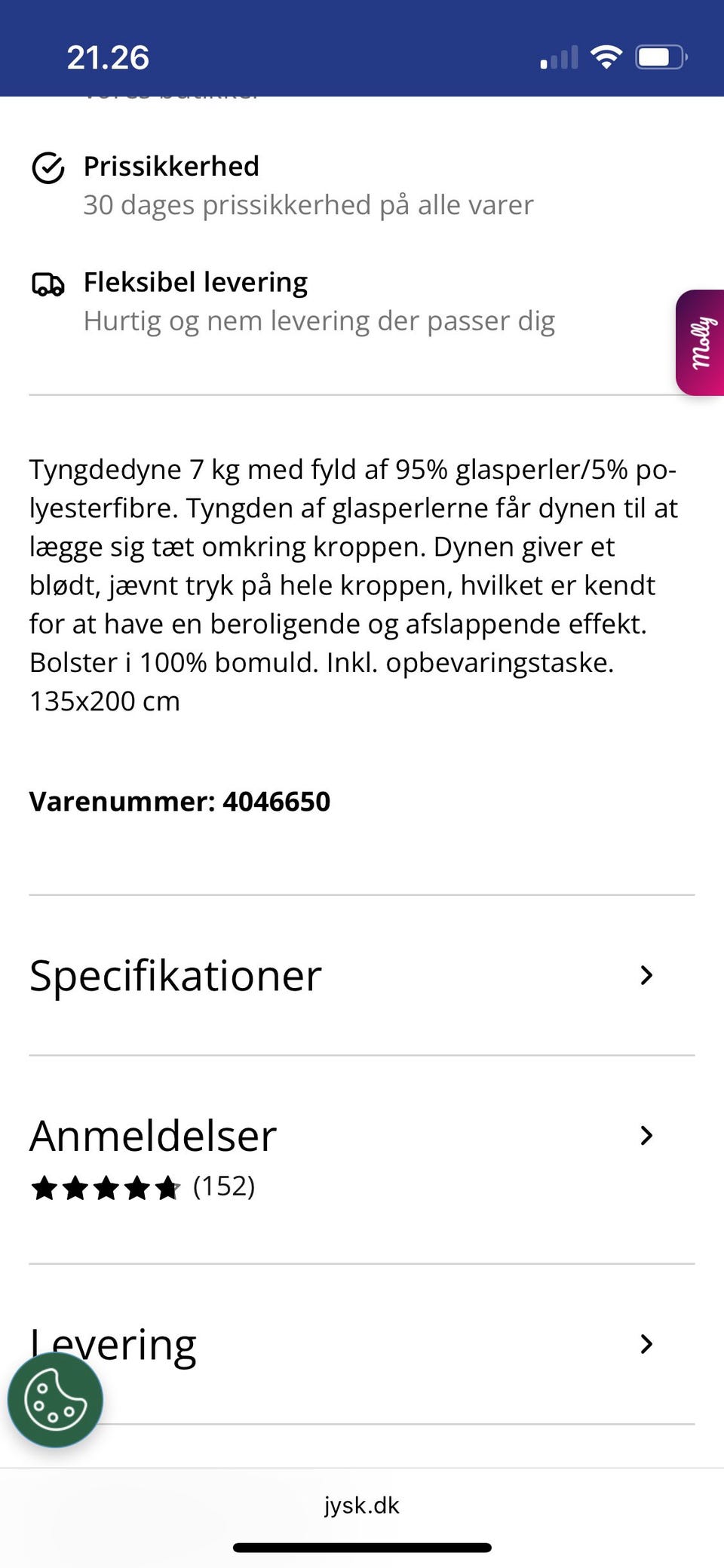Click the clock showing 21.26

[108, 56]
